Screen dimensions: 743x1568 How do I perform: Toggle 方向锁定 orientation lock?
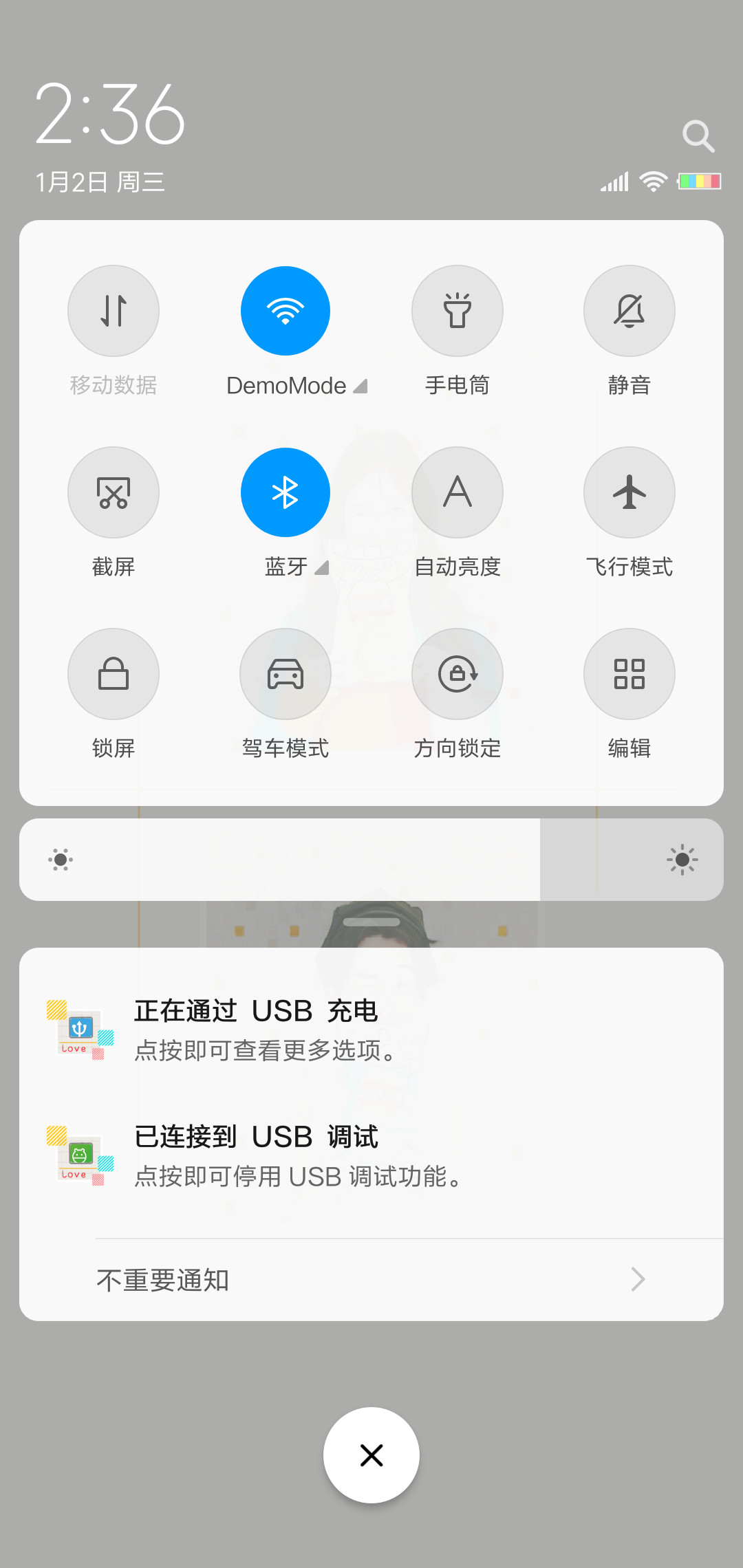[x=457, y=674]
